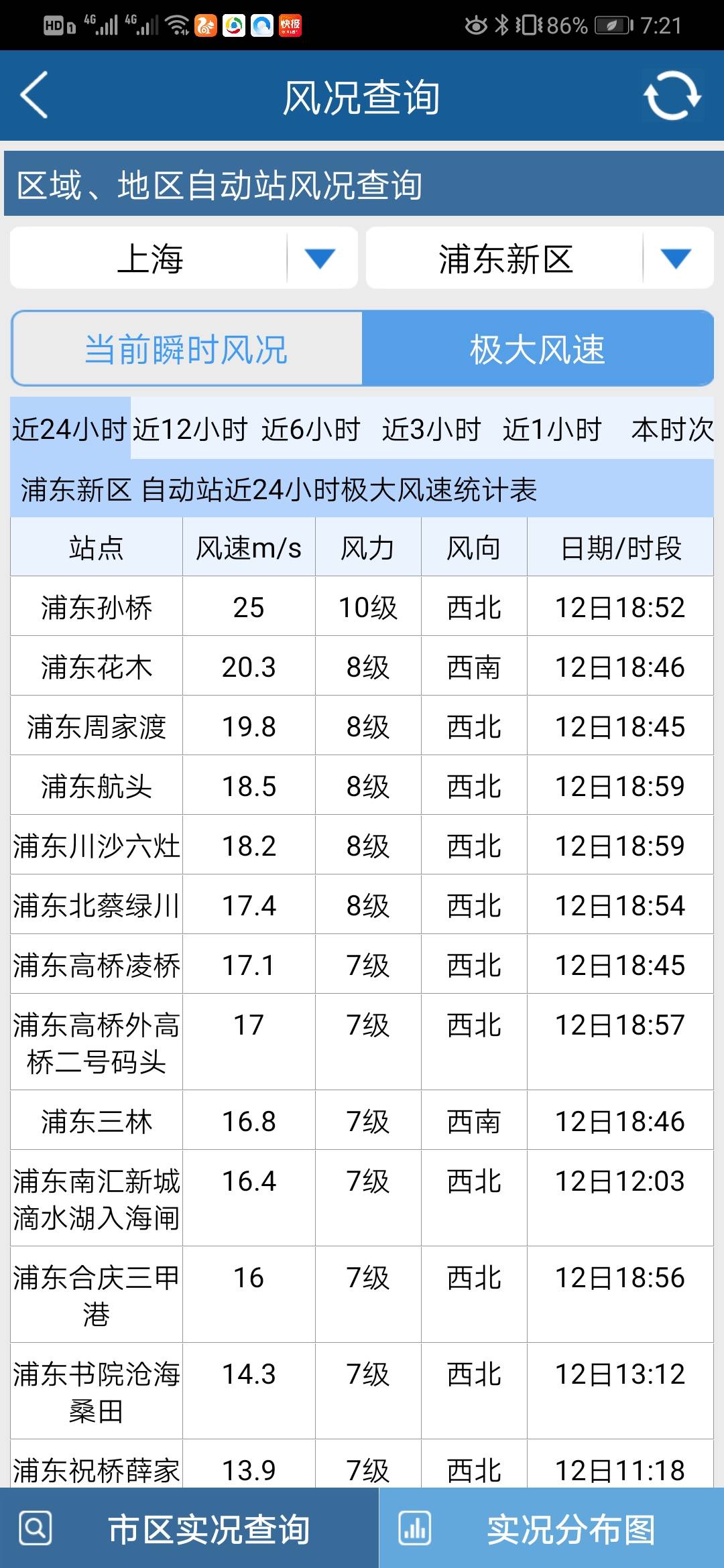724x1568 pixels.
Task: Select the 近3小时 time range
Action: 432,429
